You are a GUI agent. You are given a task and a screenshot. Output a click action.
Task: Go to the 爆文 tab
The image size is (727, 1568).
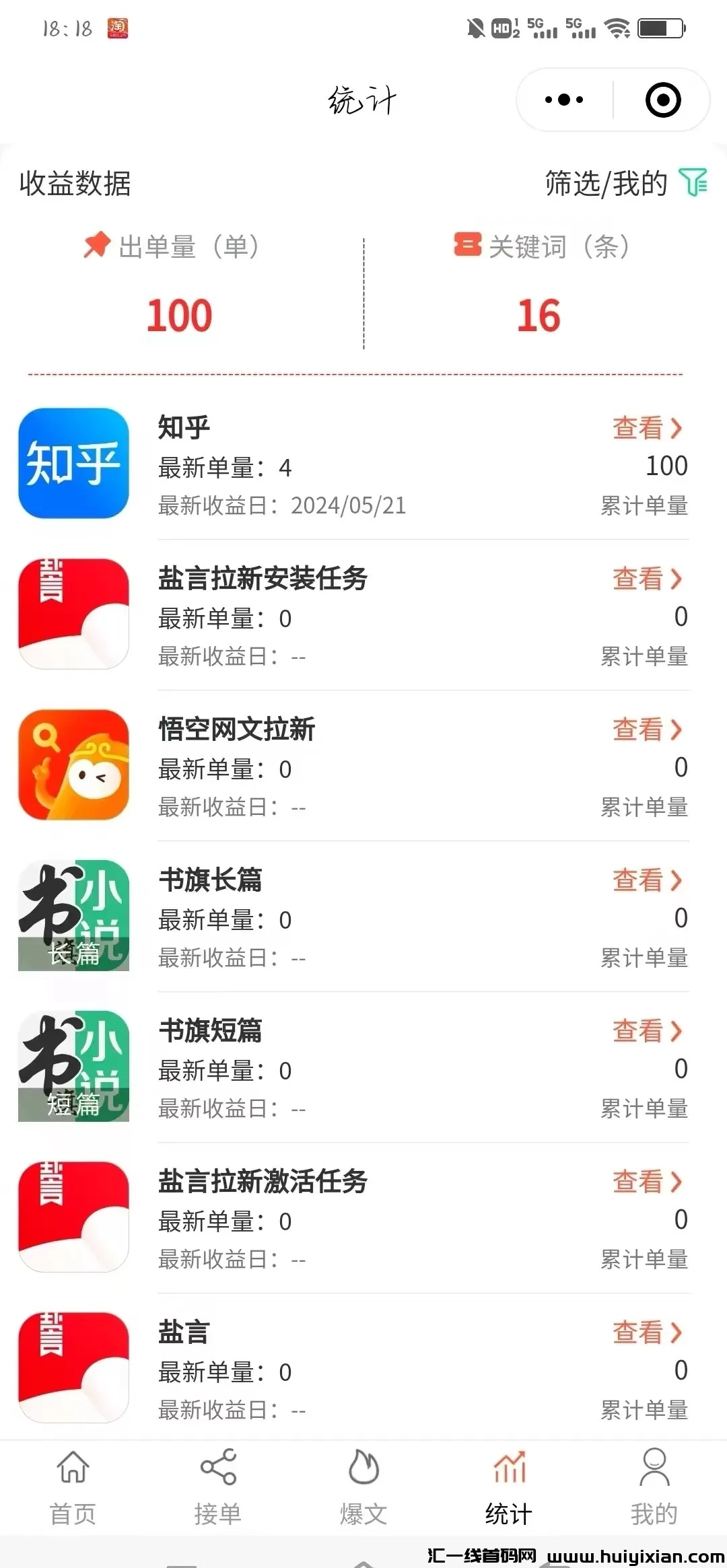(363, 1487)
